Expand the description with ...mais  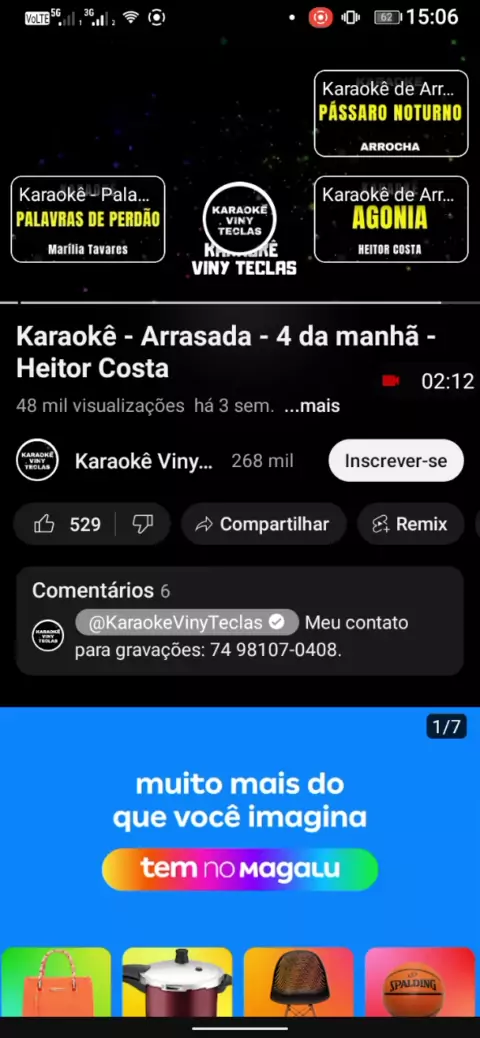[312, 406]
